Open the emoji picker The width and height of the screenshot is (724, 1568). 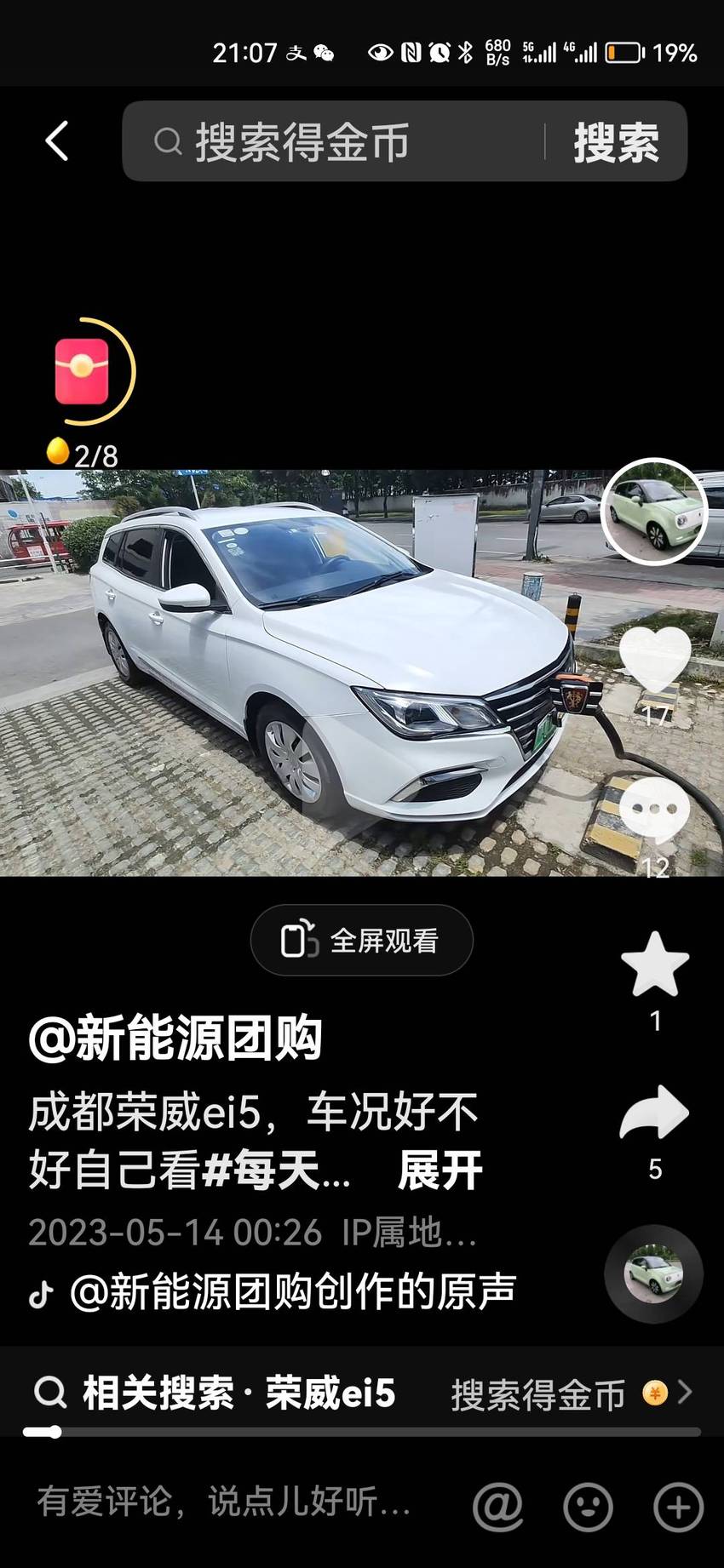click(588, 1507)
